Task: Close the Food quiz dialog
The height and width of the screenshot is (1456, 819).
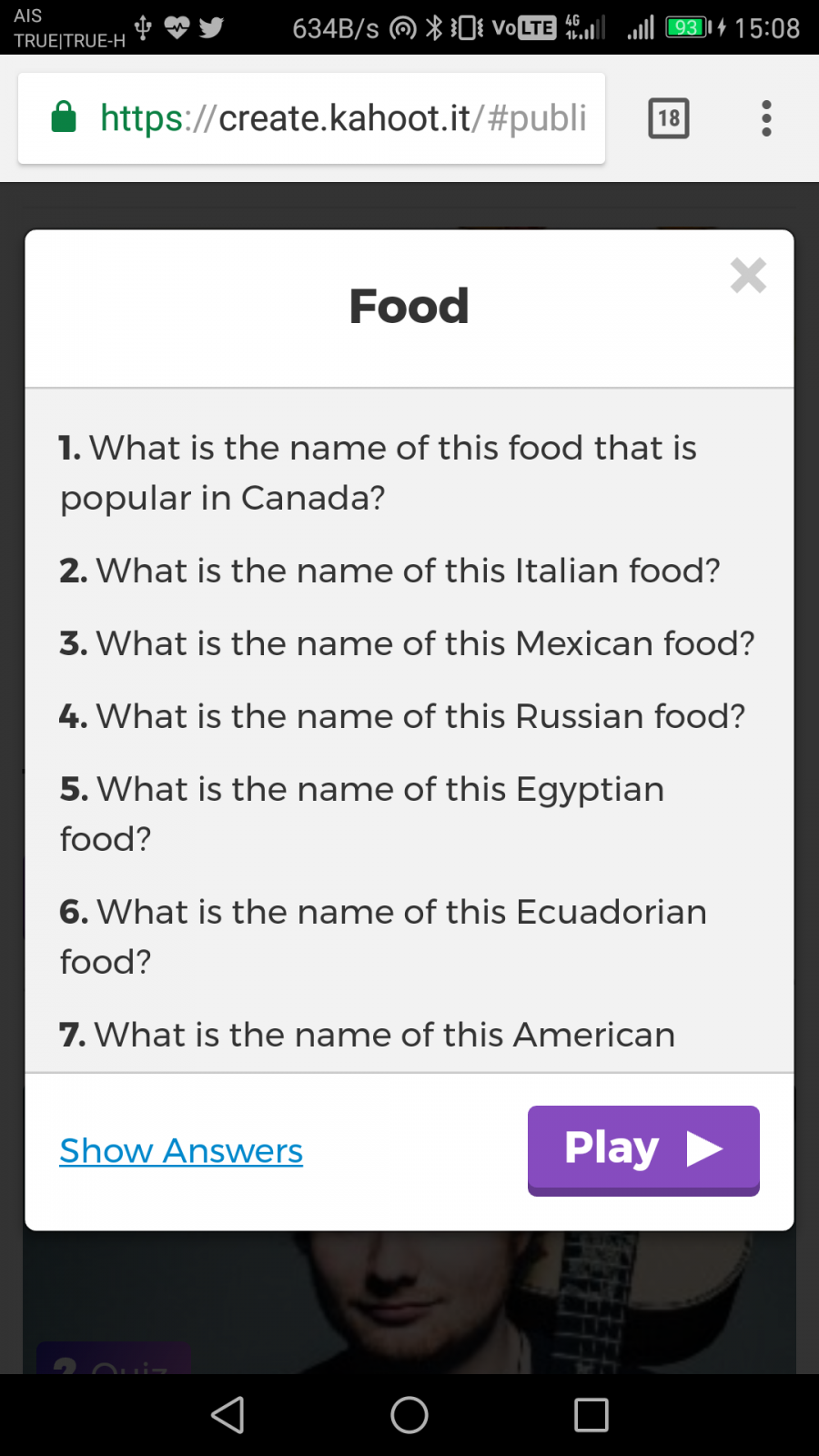Action: click(x=748, y=275)
